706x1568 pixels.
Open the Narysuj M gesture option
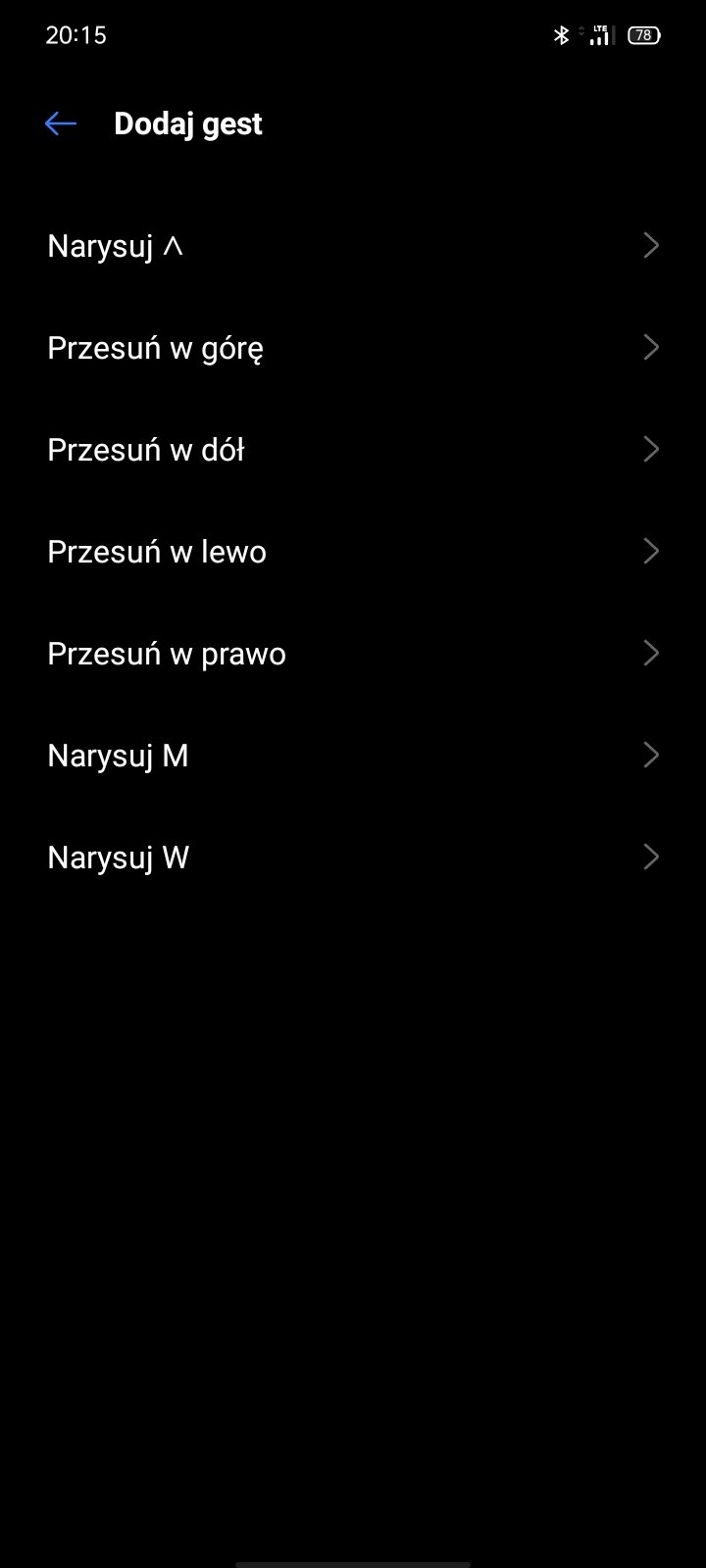coord(353,756)
